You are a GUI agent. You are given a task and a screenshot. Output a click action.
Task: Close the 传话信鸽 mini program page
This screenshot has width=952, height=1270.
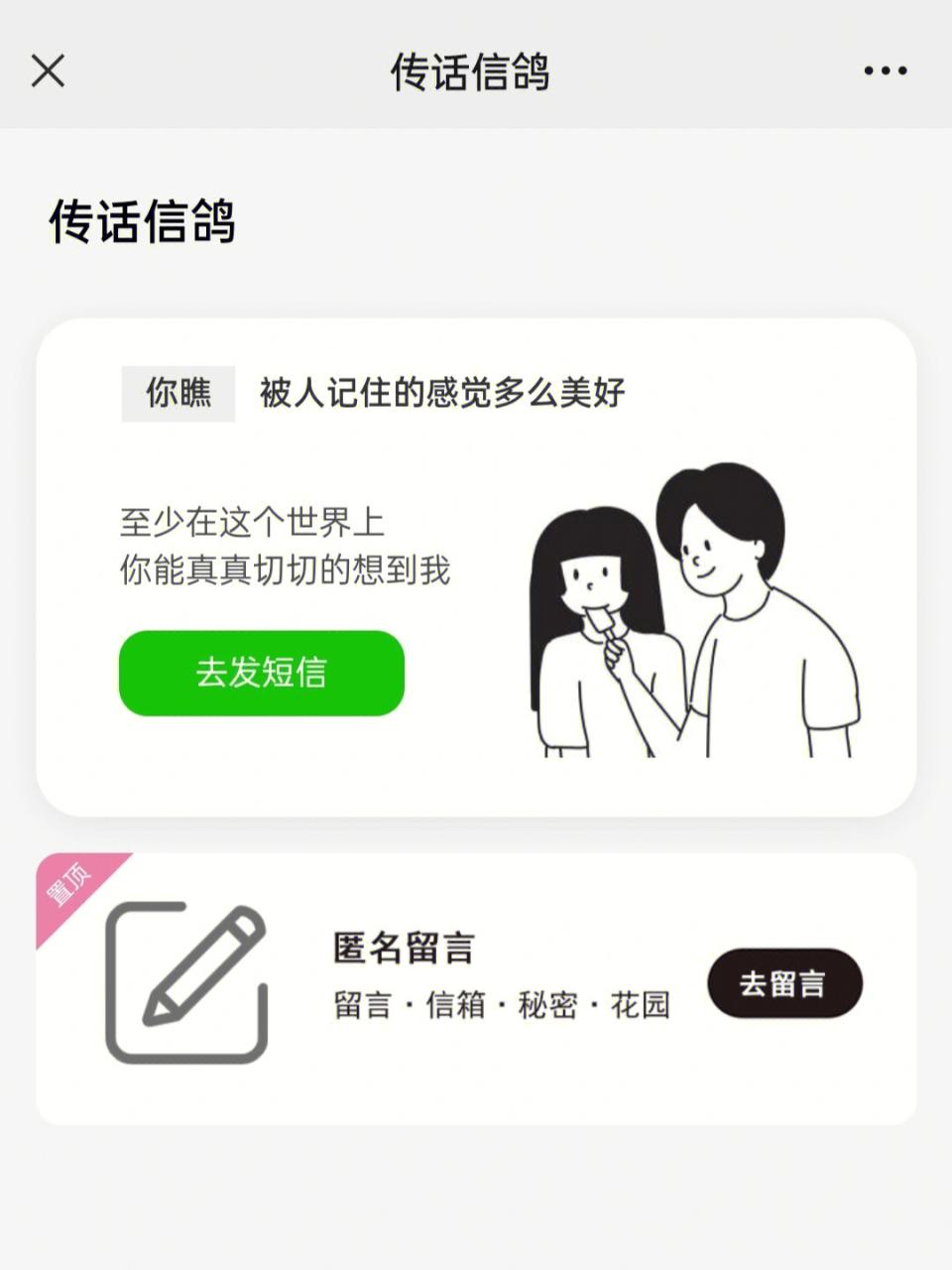click(48, 71)
